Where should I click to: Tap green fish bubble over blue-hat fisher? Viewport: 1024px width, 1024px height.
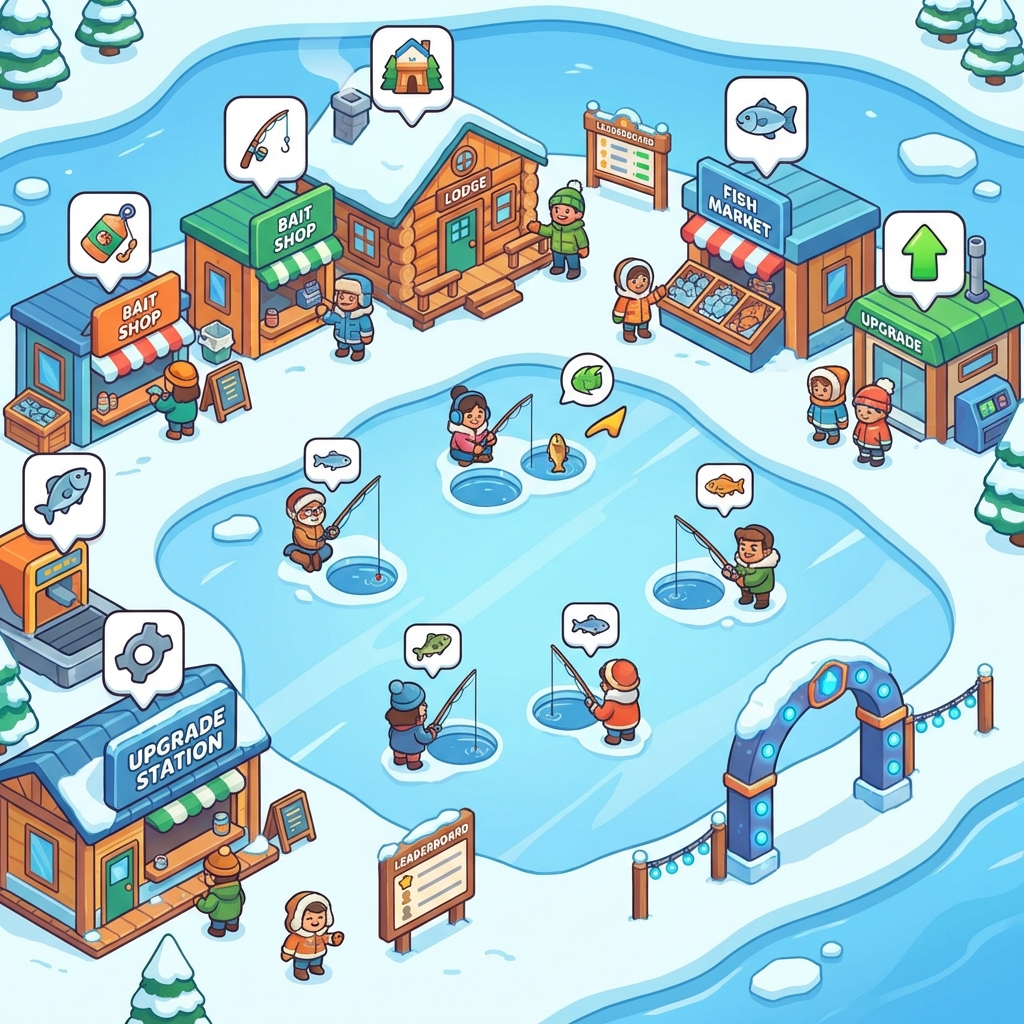tap(432, 645)
